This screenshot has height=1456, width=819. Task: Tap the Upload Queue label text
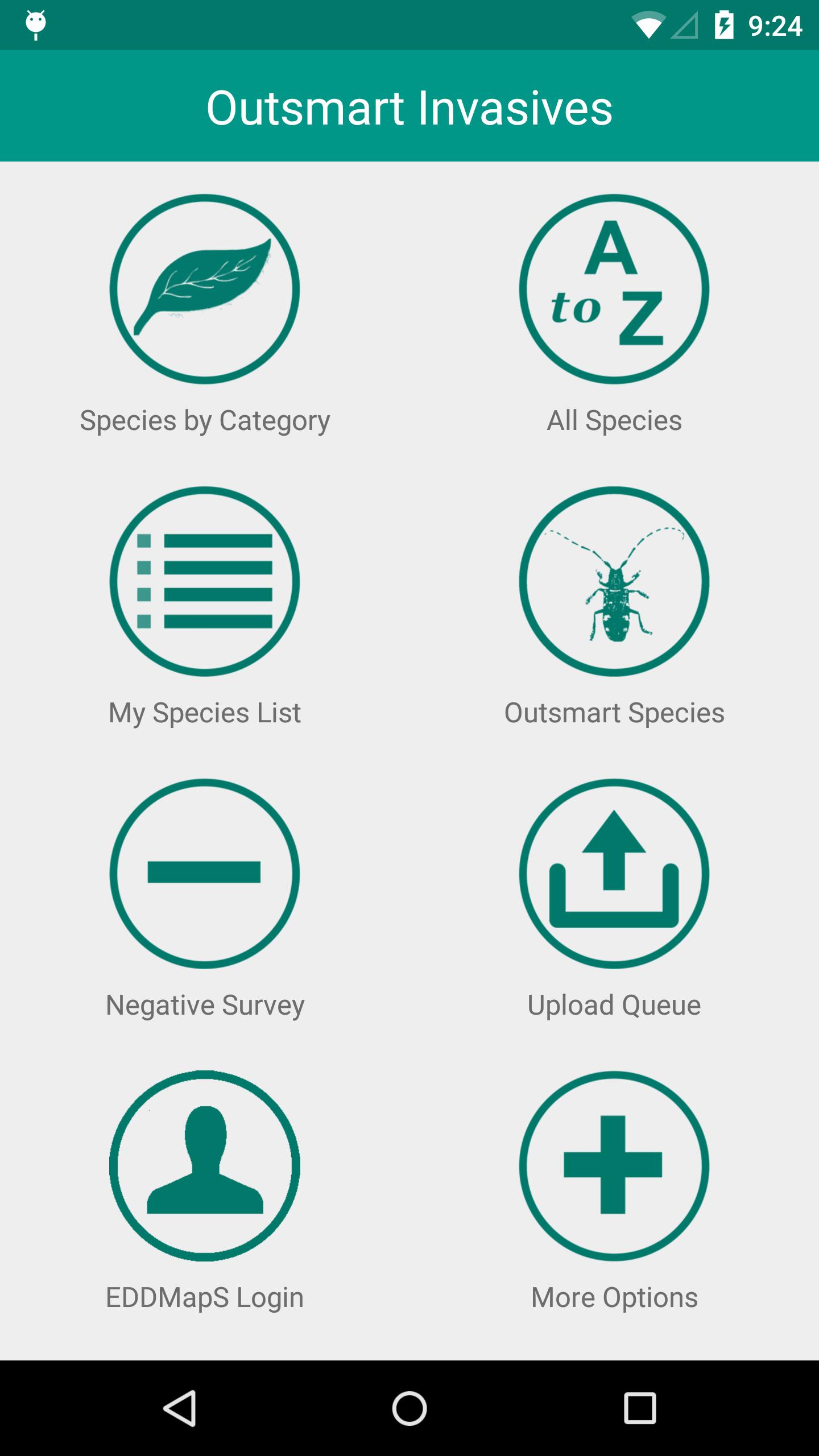click(x=613, y=1004)
